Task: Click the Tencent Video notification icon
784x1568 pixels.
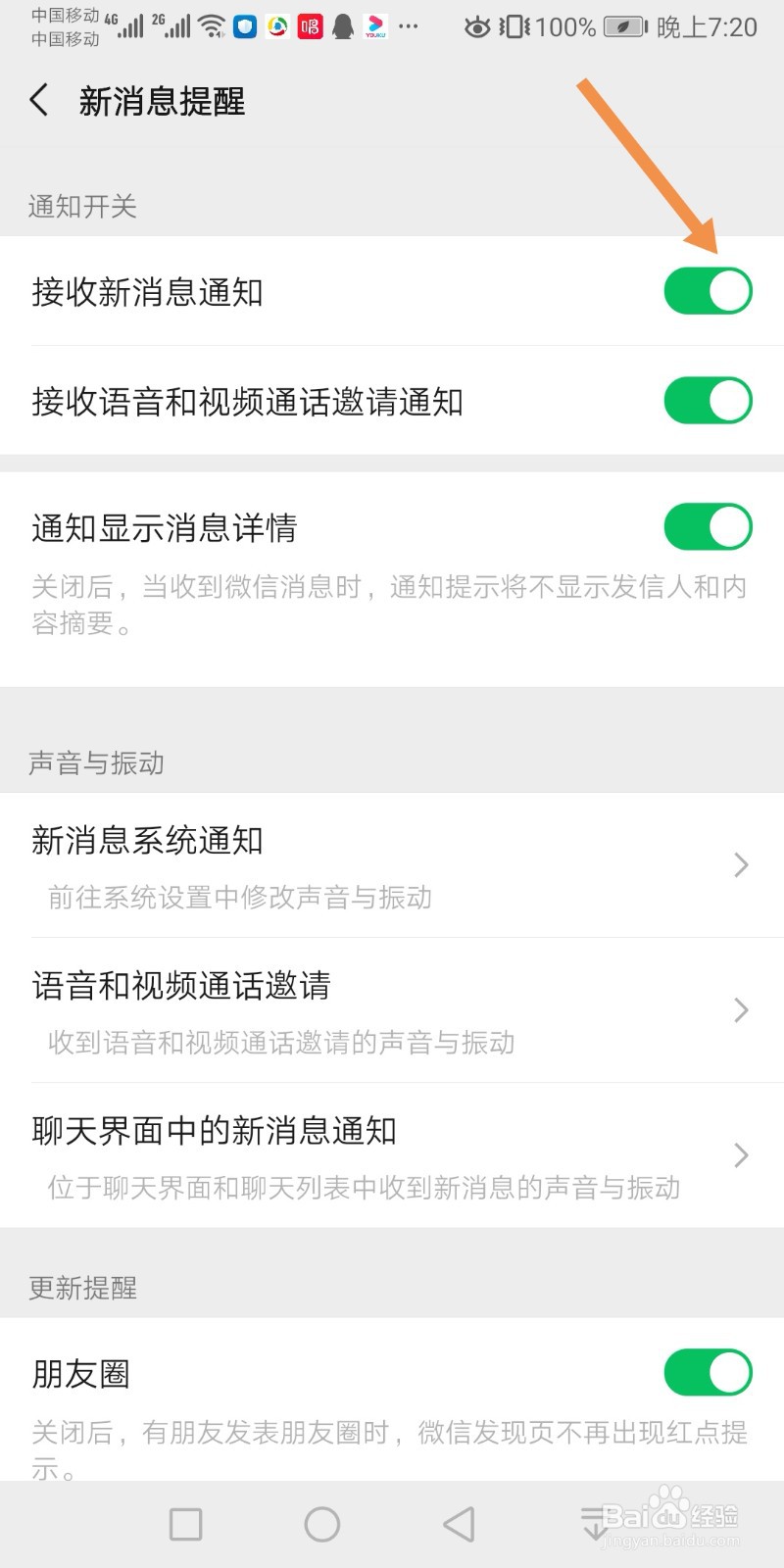Action: pos(278,26)
